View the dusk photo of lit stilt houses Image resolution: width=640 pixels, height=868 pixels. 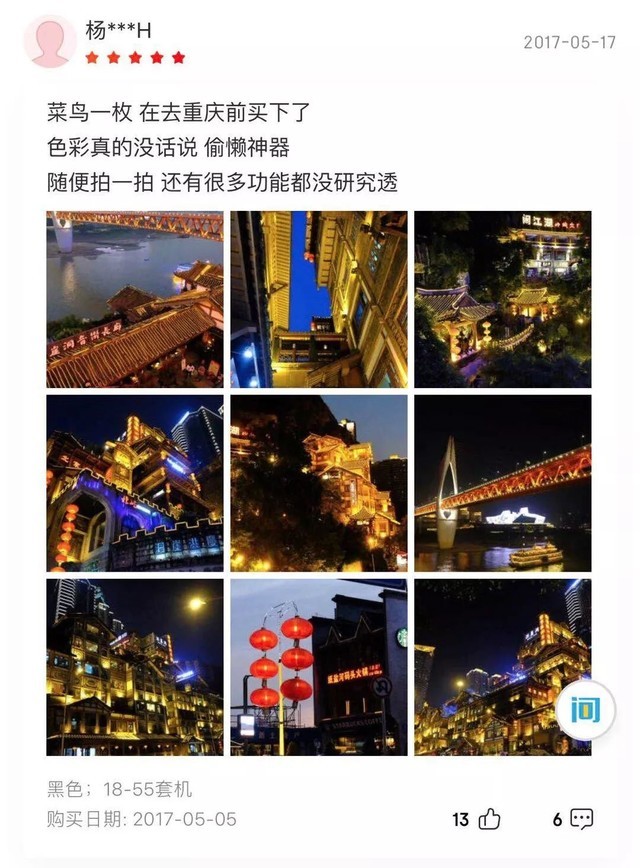tap(318, 483)
